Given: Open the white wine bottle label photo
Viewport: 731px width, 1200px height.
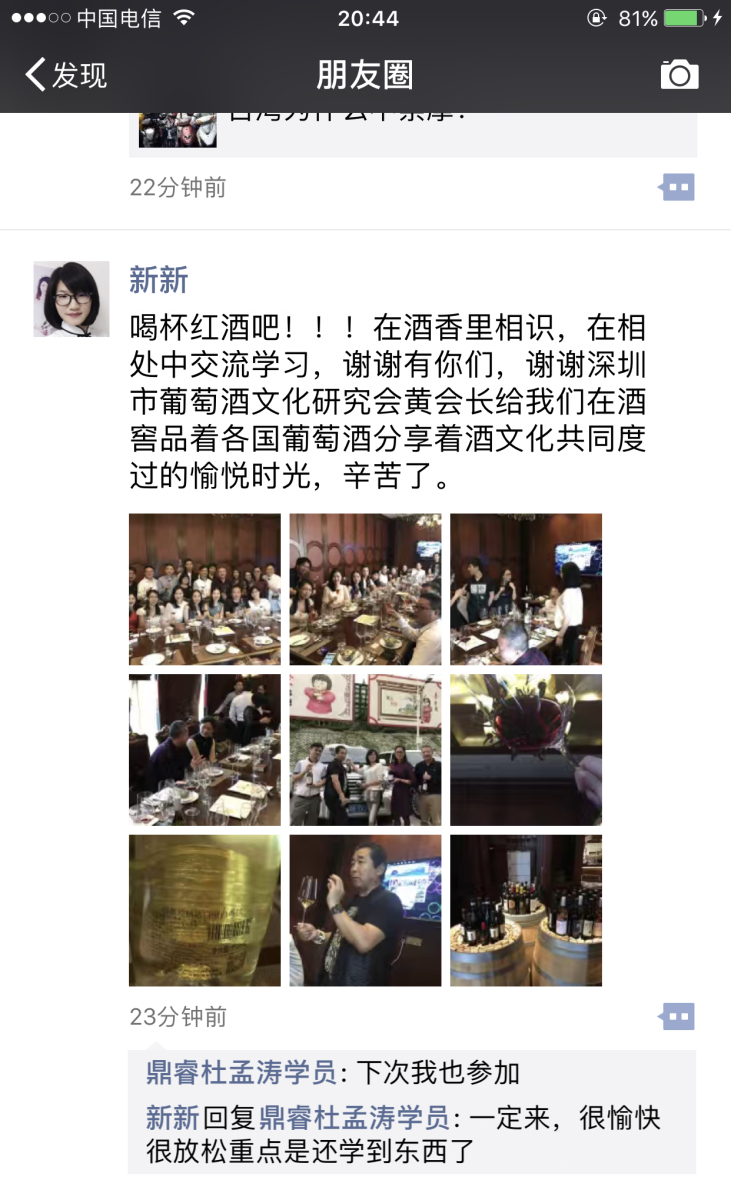Looking at the screenshot, I should click(x=205, y=910).
